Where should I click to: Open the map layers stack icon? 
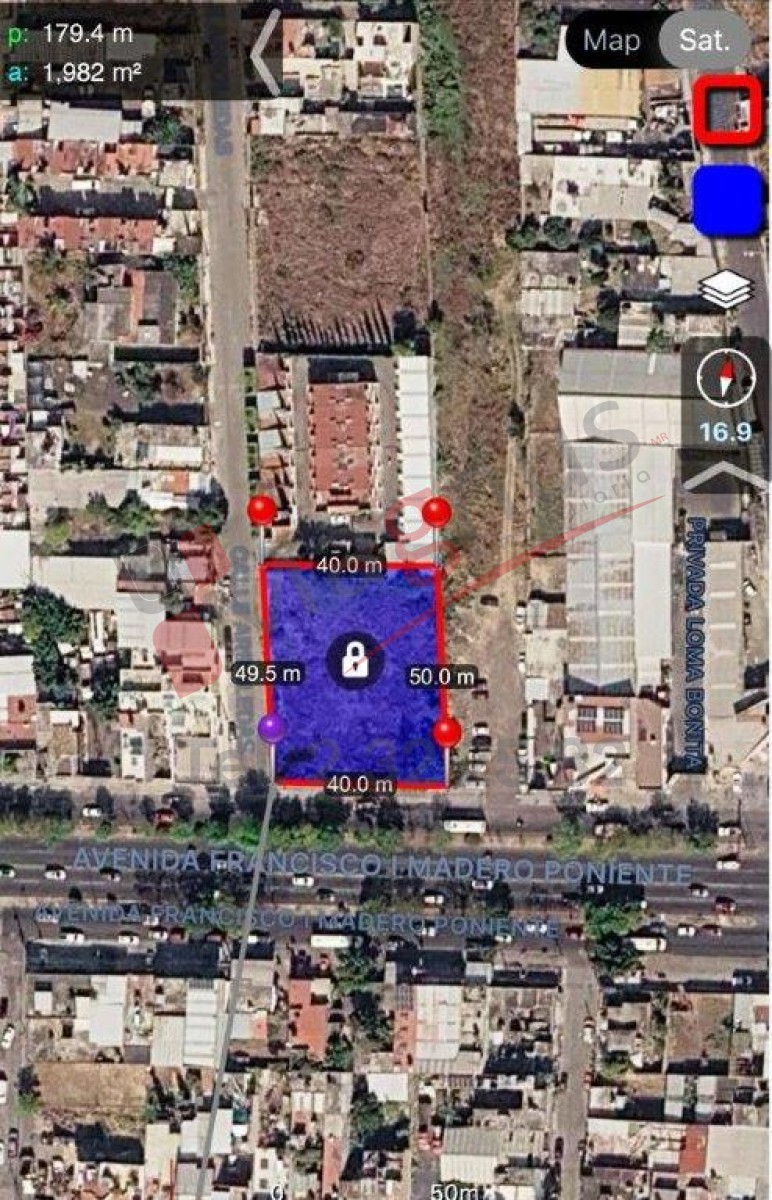727,290
